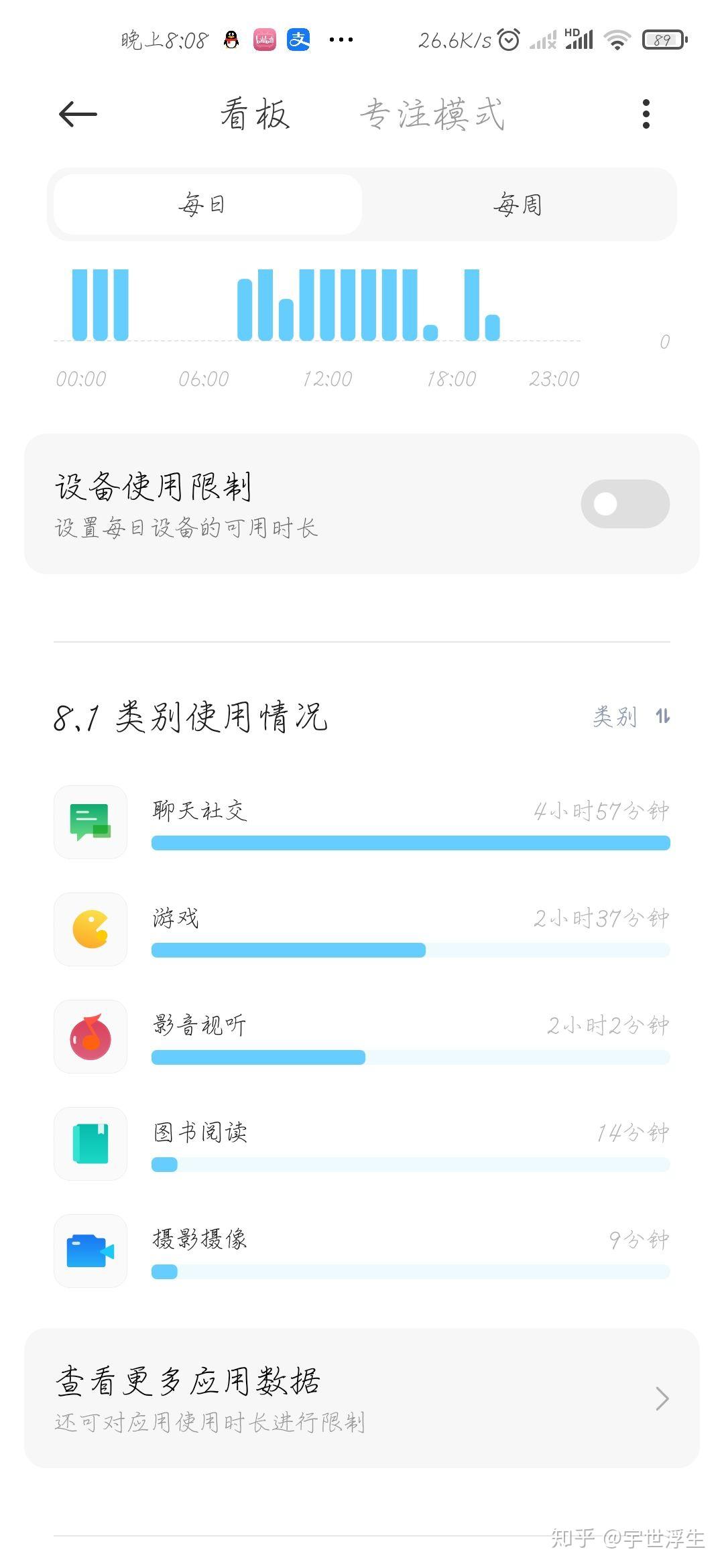Image resolution: width=724 pixels, height=1568 pixels.
Task: Enable the 设备使用限制 switch
Action: coord(624,503)
